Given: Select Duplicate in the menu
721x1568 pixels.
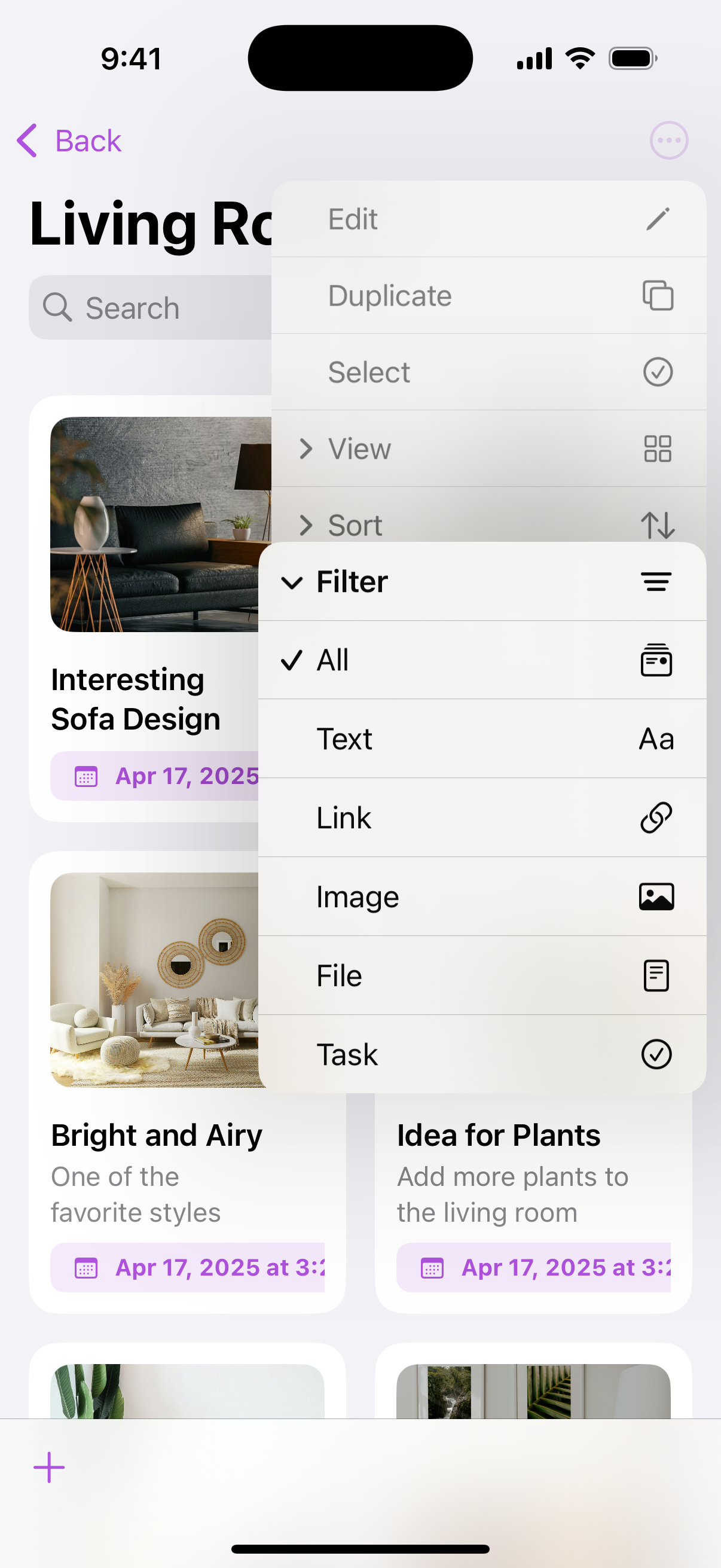Looking at the screenshot, I should (x=488, y=296).
